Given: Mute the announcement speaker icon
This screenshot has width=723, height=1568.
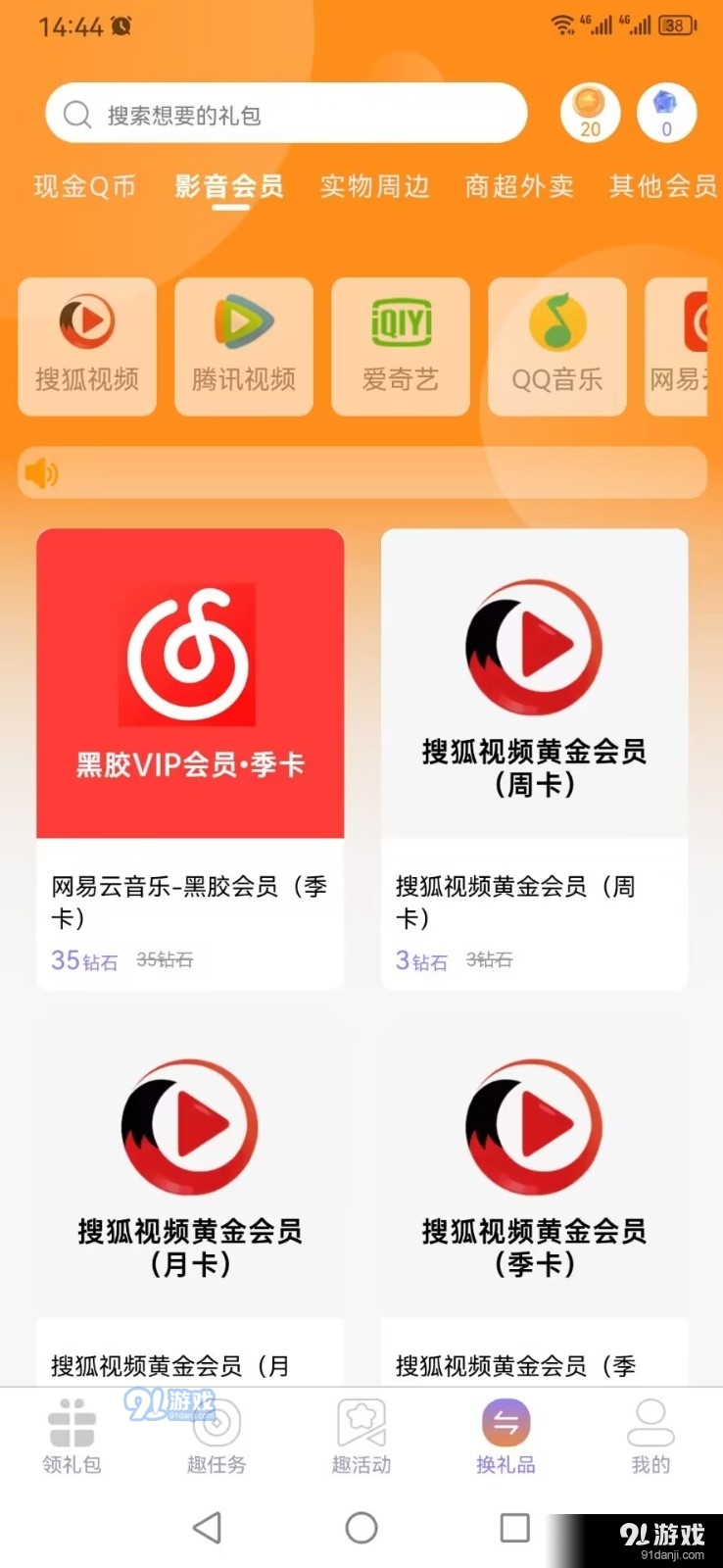Looking at the screenshot, I should (41, 471).
